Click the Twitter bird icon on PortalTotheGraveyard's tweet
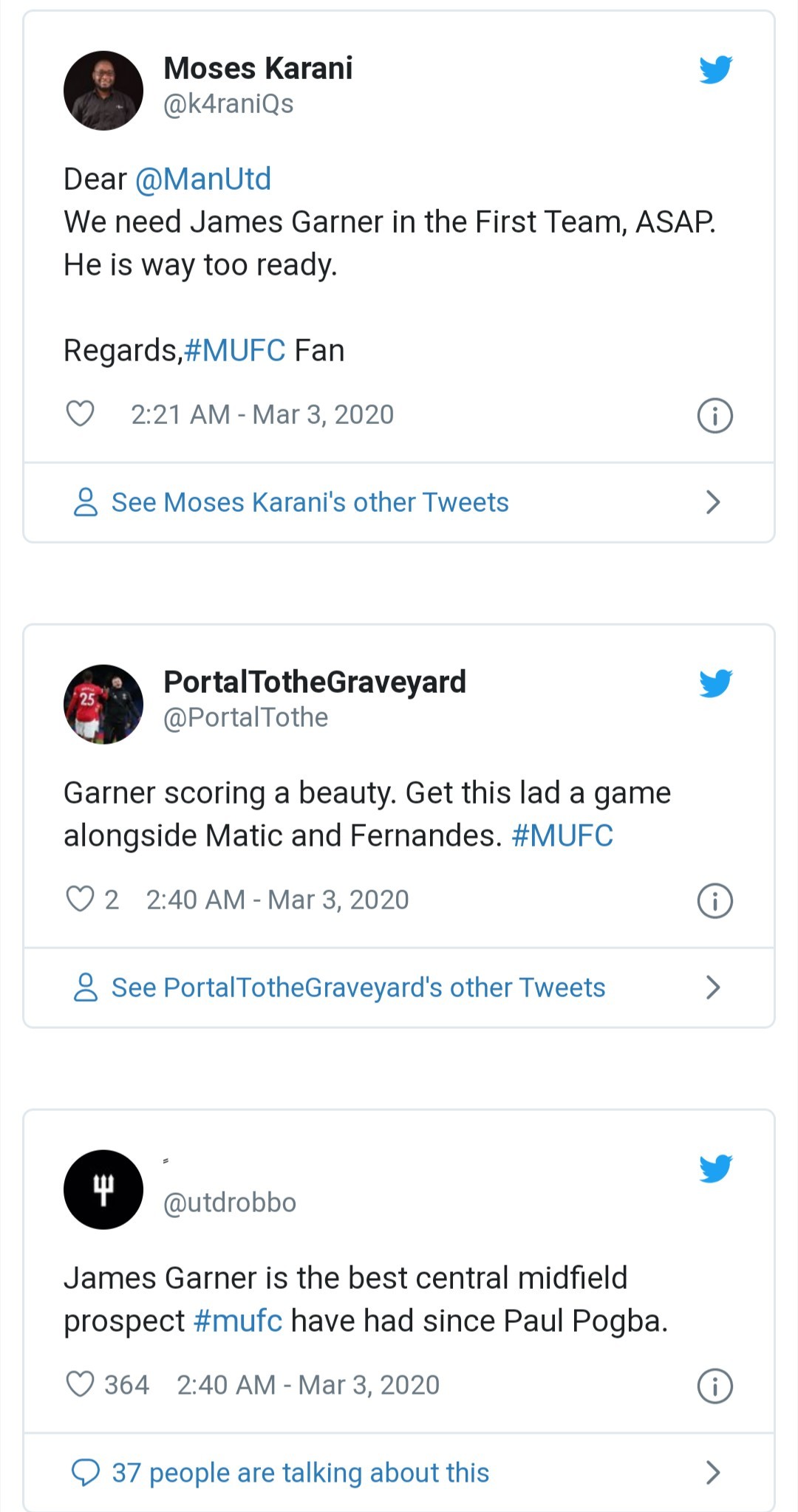 coord(715,685)
